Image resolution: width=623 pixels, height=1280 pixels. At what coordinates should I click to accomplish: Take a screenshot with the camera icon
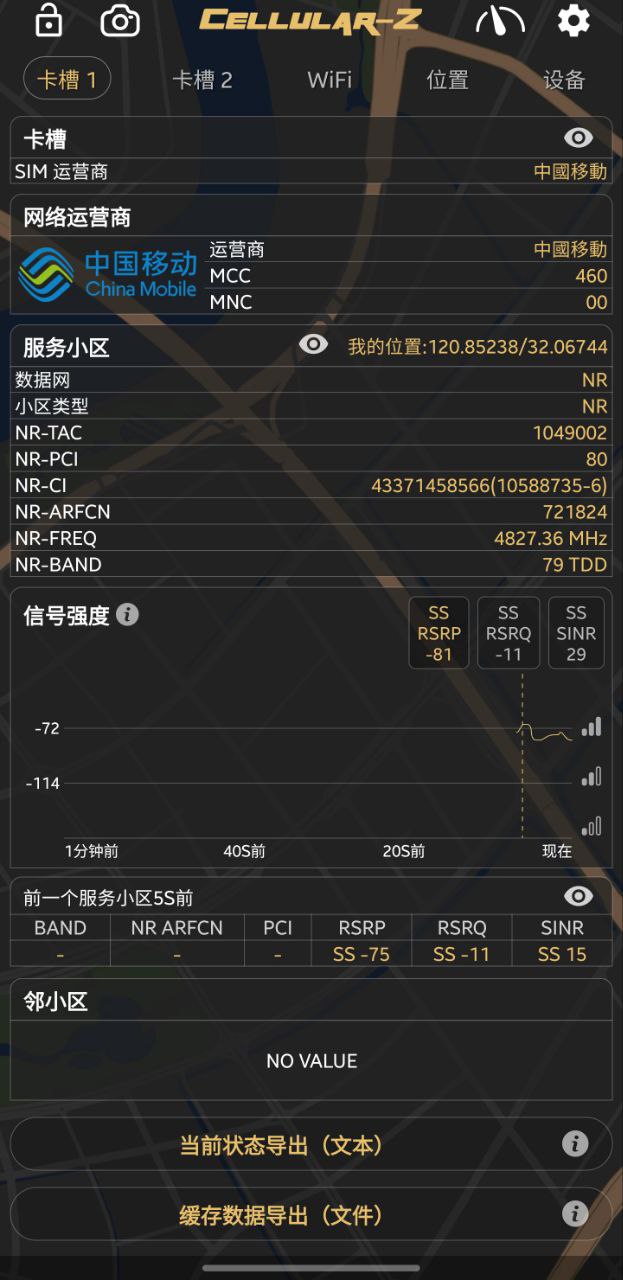[x=120, y=21]
